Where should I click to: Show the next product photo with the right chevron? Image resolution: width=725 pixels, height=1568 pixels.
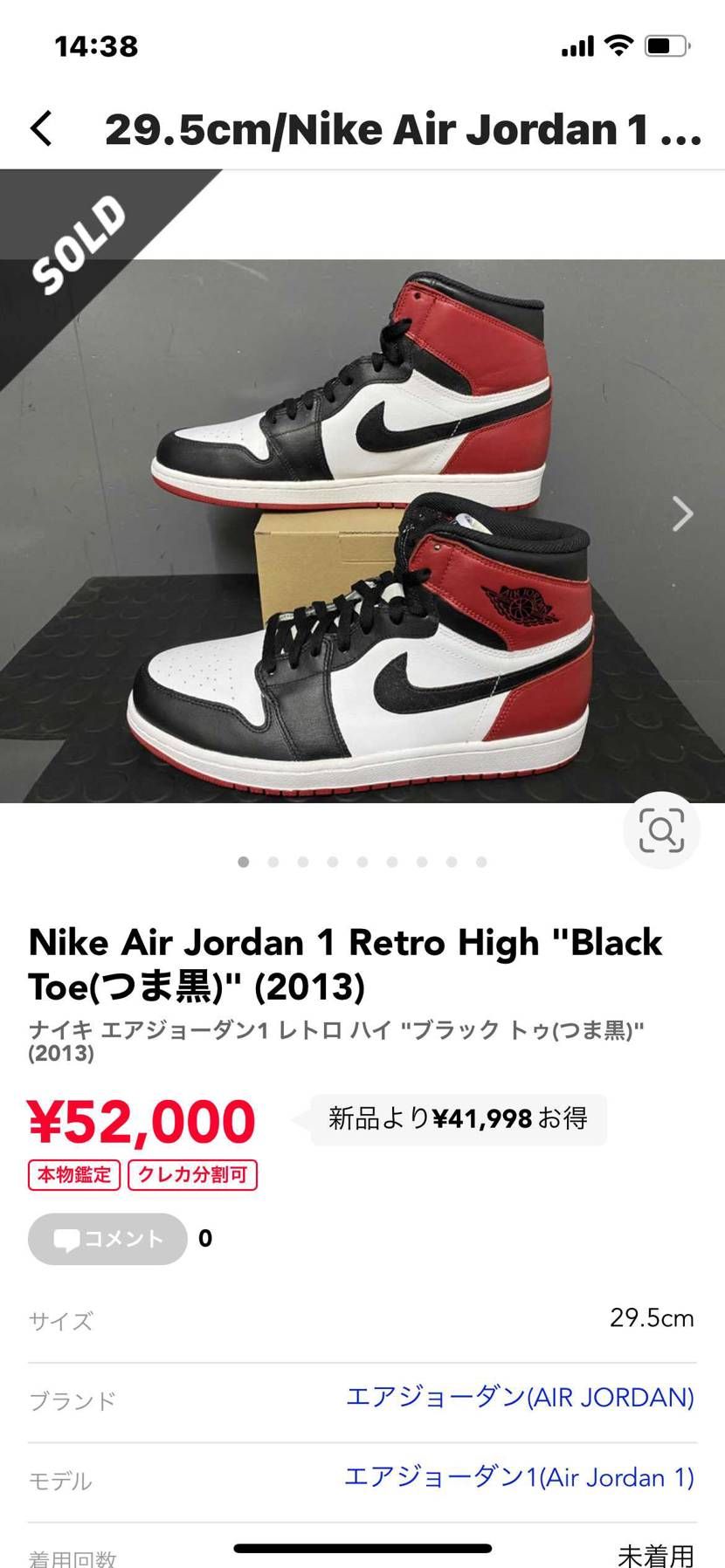[682, 513]
